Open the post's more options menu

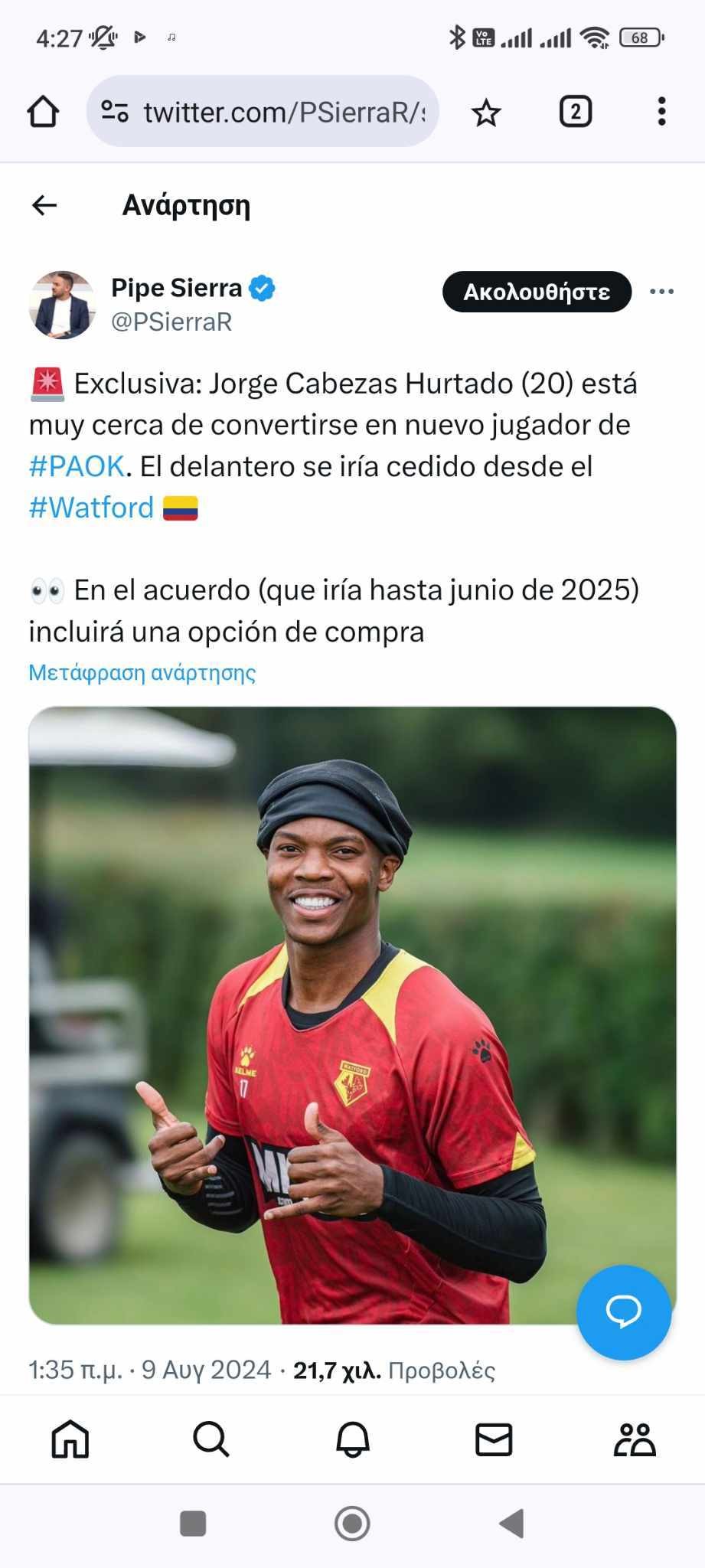[x=661, y=292]
